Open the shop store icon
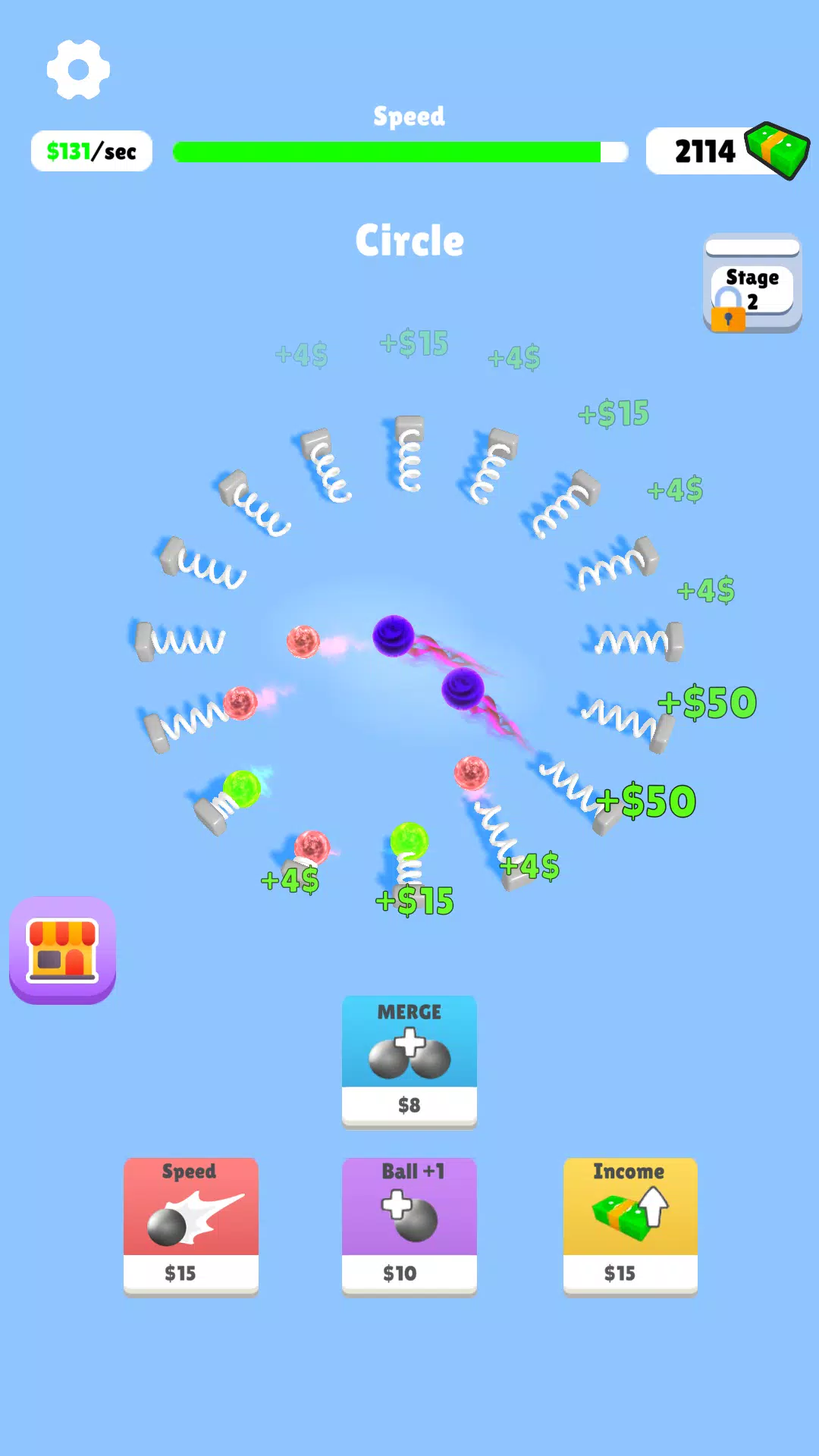The width and height of the screenshot is (819, 1456). (63, 950)
